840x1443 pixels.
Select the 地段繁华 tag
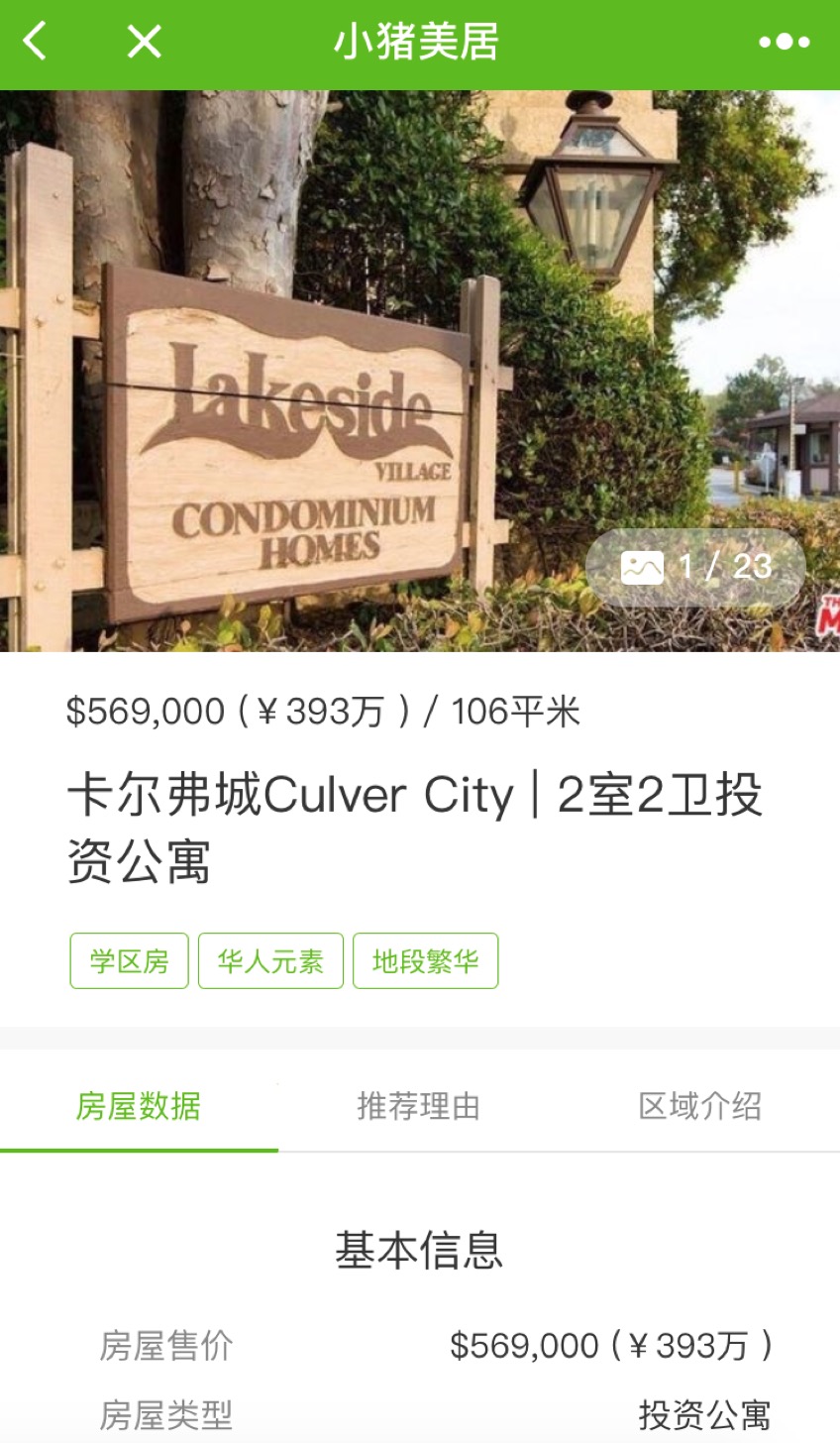[425, 960]
